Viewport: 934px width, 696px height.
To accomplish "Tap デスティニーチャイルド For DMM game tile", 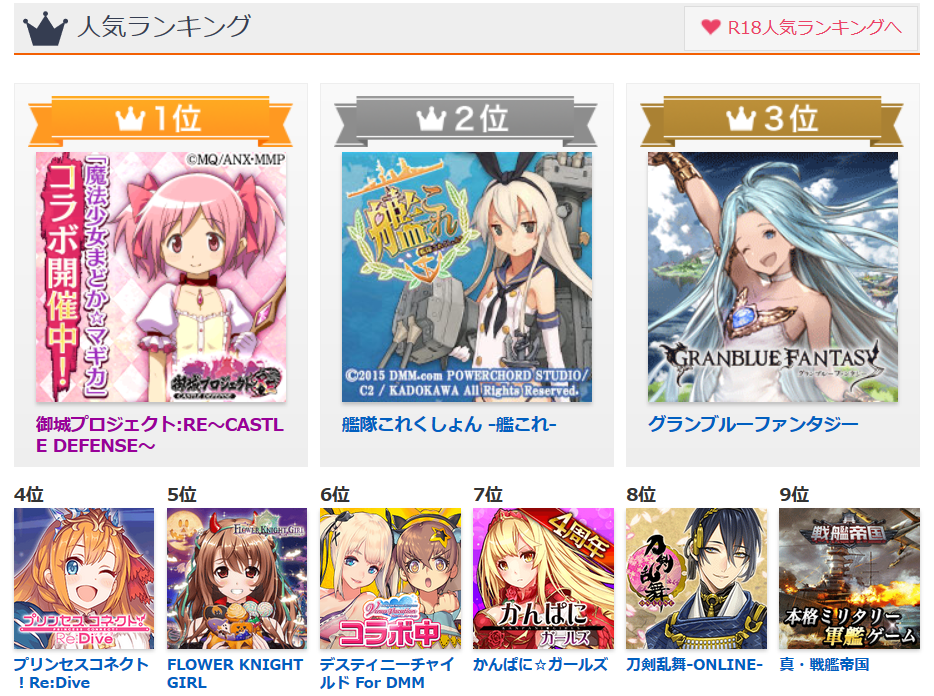I will 390,578.
